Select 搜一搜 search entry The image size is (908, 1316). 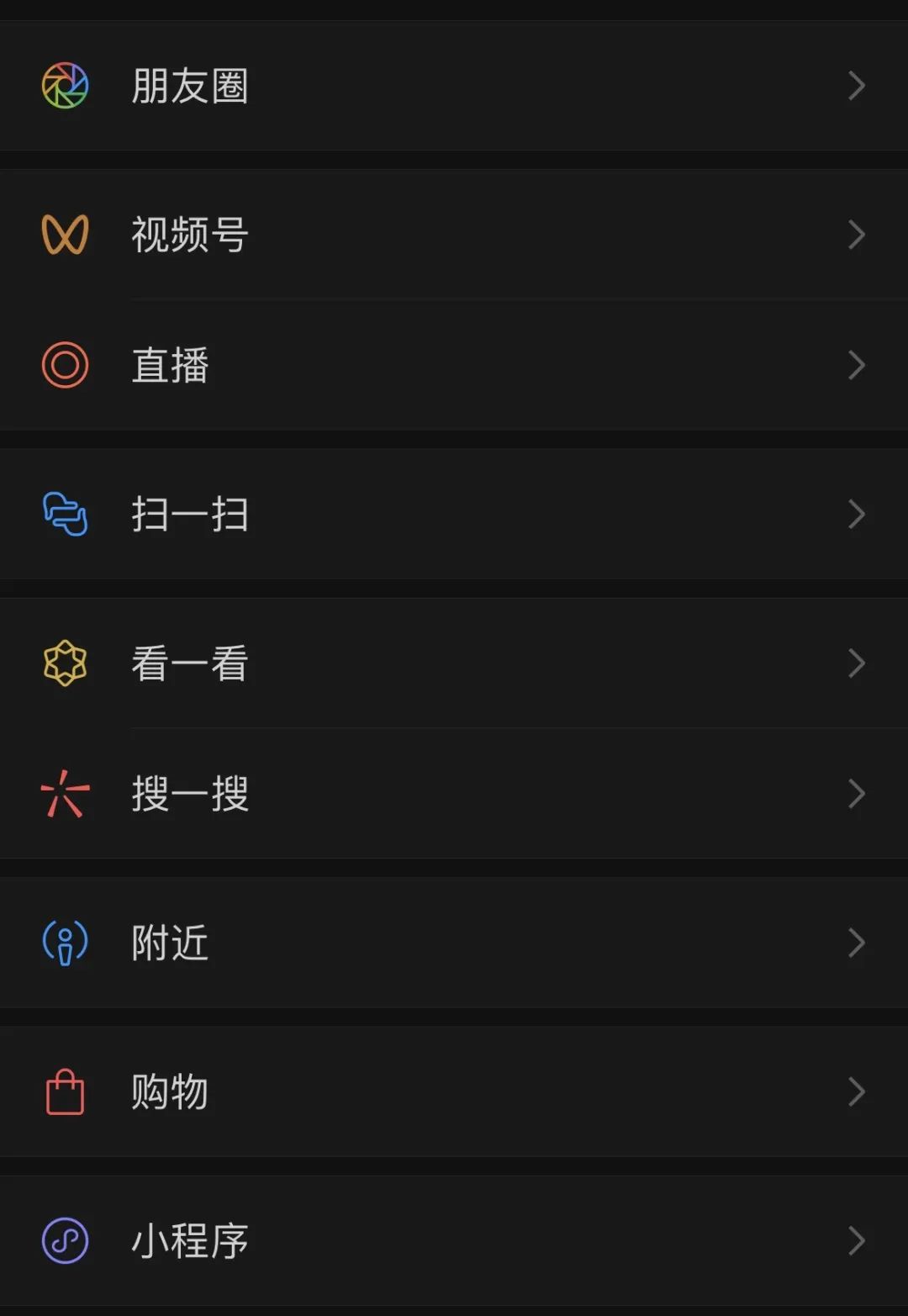[x=190, y=794]
